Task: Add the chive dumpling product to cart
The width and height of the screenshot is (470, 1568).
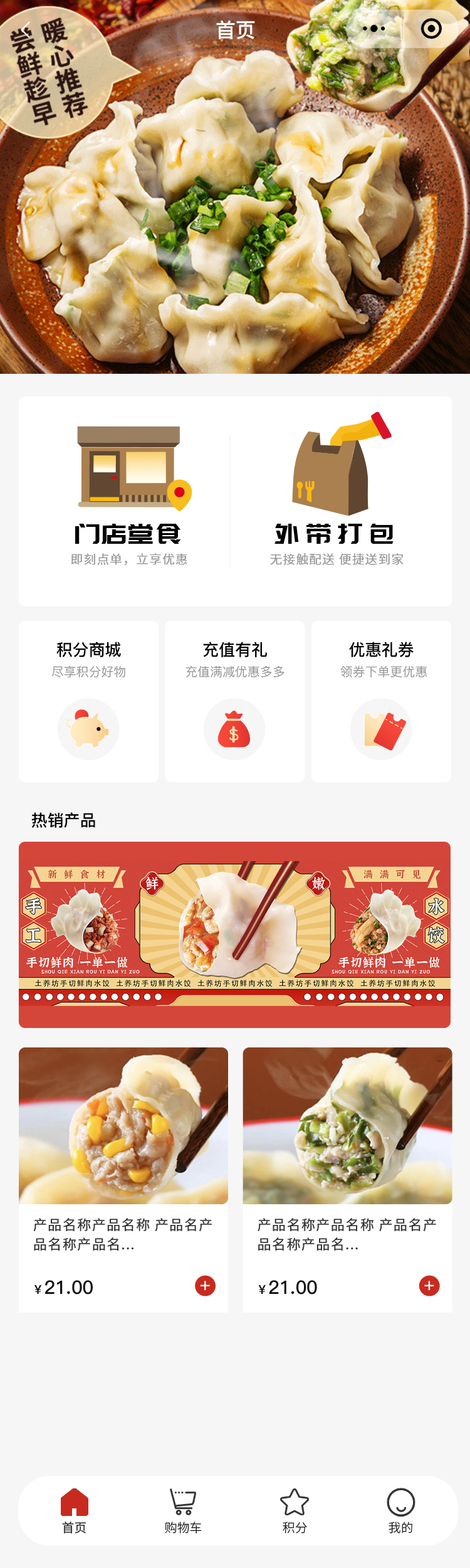Action: [429, 1286]
